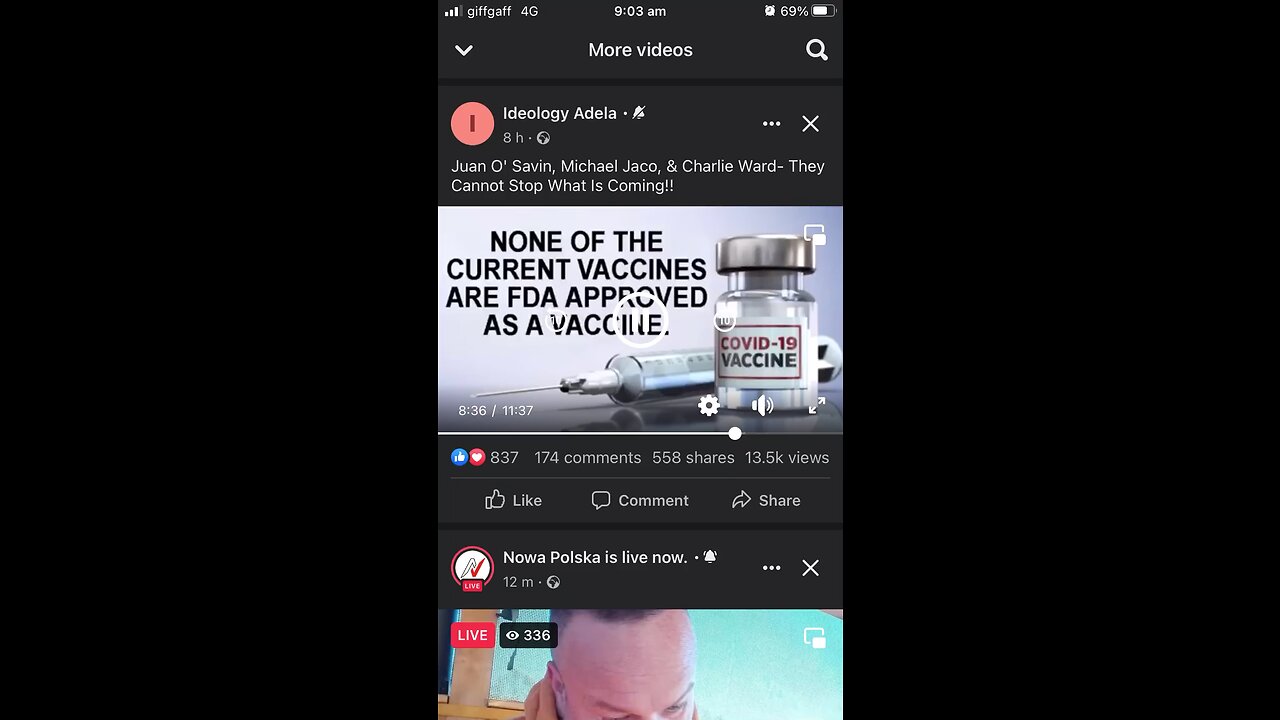The width and height of the screenshot is (1280, 720).
Task: Share Ideology Adela's video
Action: (766, 500)
